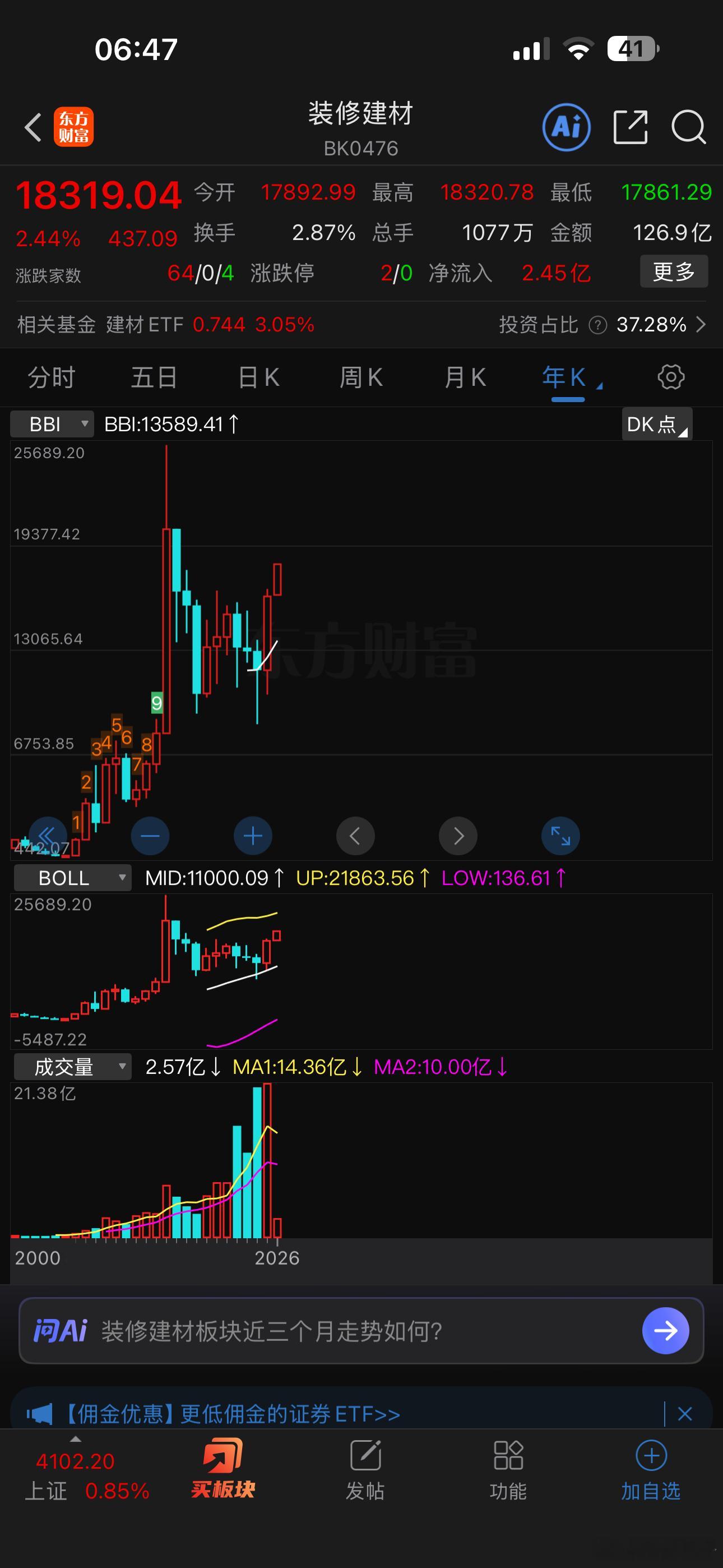Tap the share icon next to search
The width and height of the screenshot is (723, 1568).
(631, 127)
